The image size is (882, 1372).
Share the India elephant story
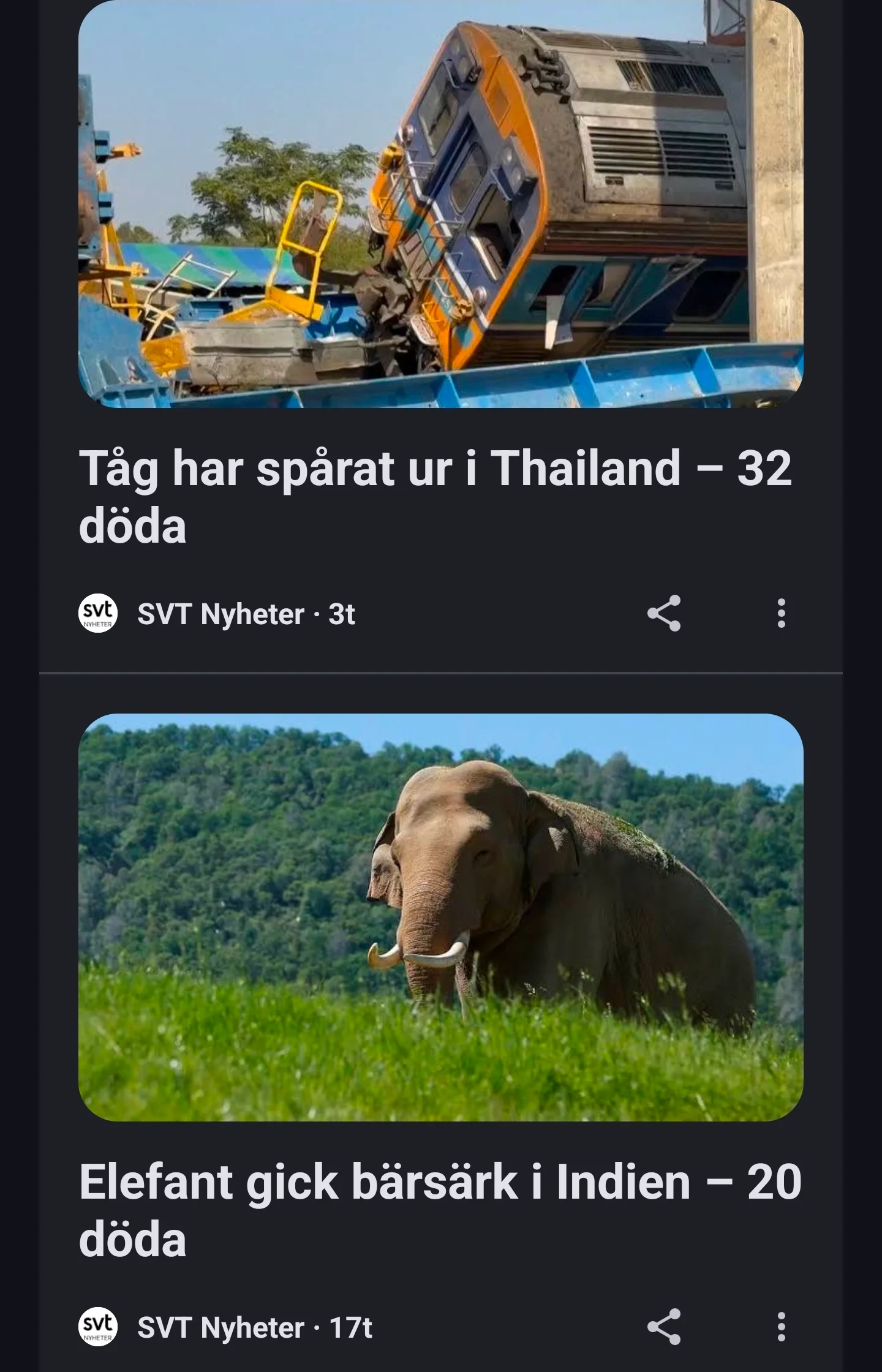(x=664, y=1327)
